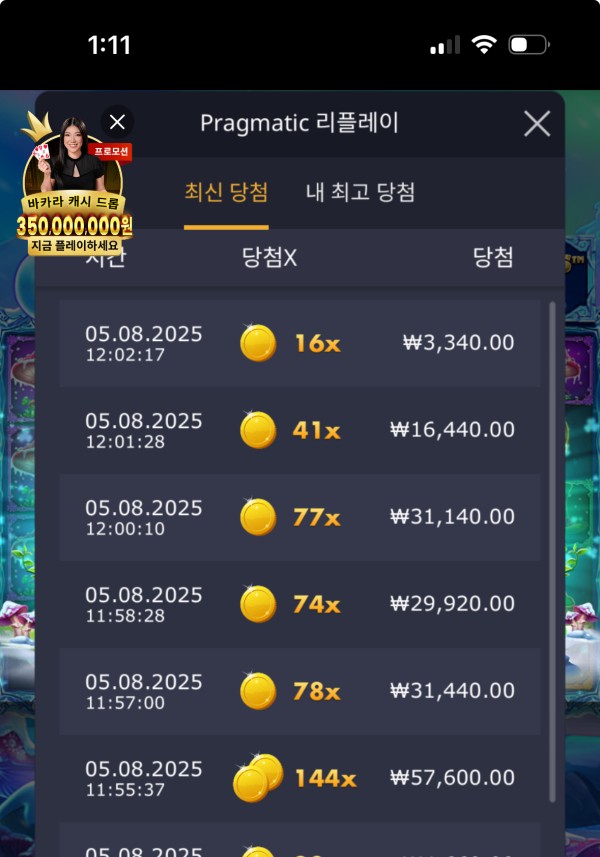Open the 41x win replay at 12:01:28

(300, 430)
